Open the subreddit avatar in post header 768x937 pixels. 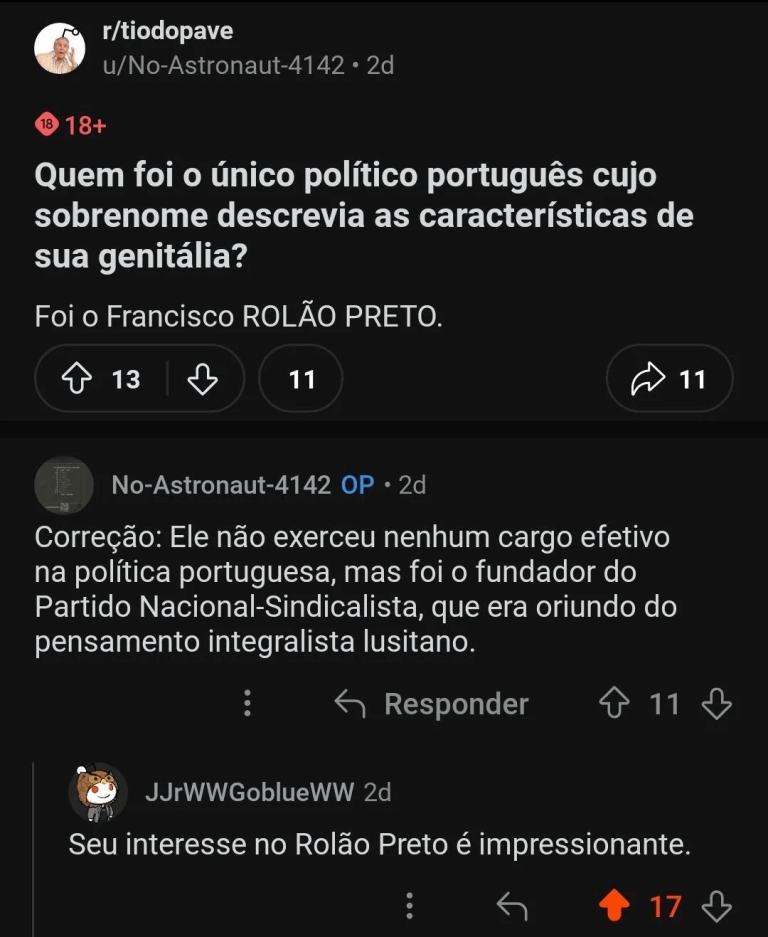60,48
